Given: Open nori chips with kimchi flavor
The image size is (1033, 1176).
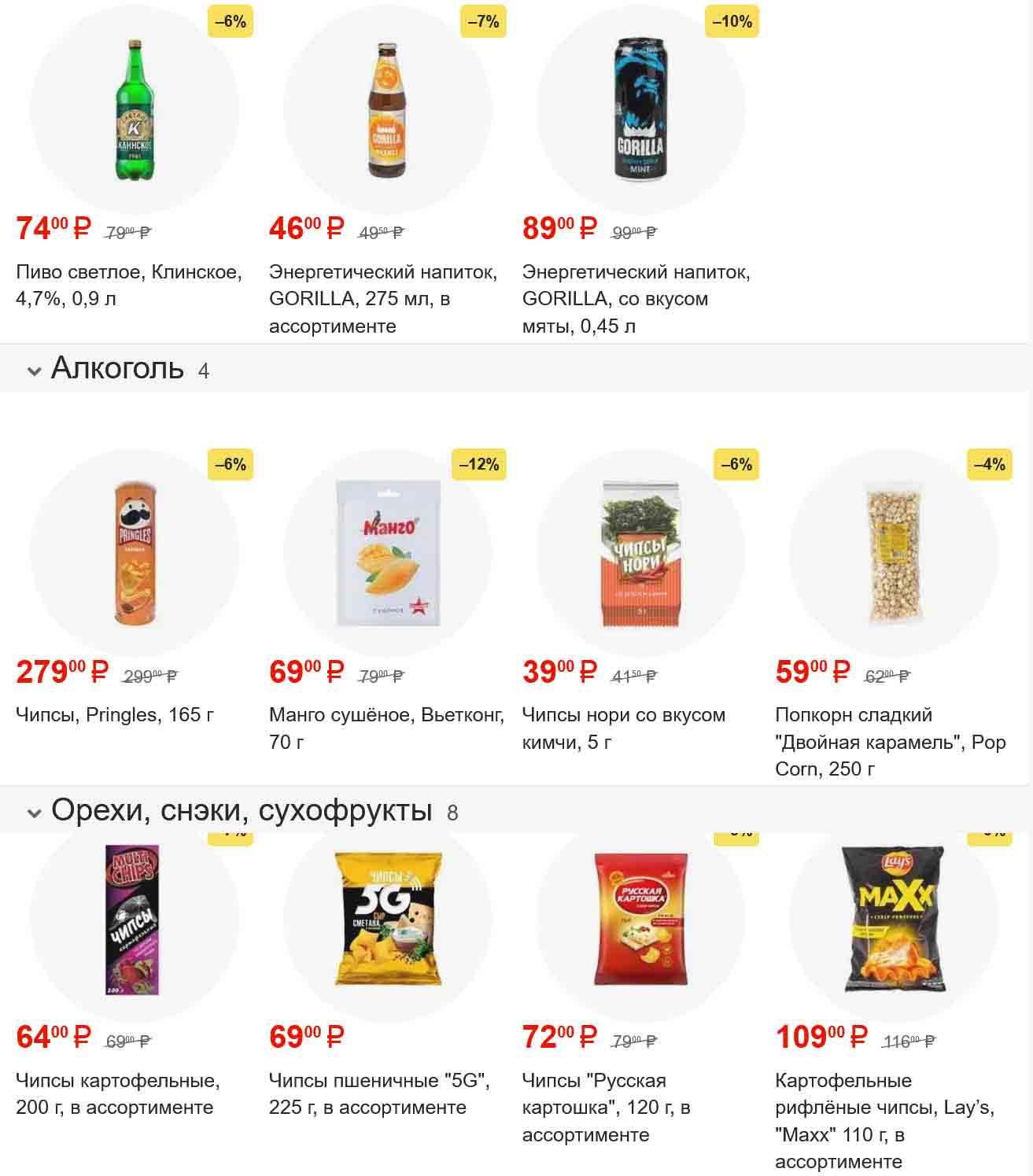Looking at the screenshot, I should [640, 554].
